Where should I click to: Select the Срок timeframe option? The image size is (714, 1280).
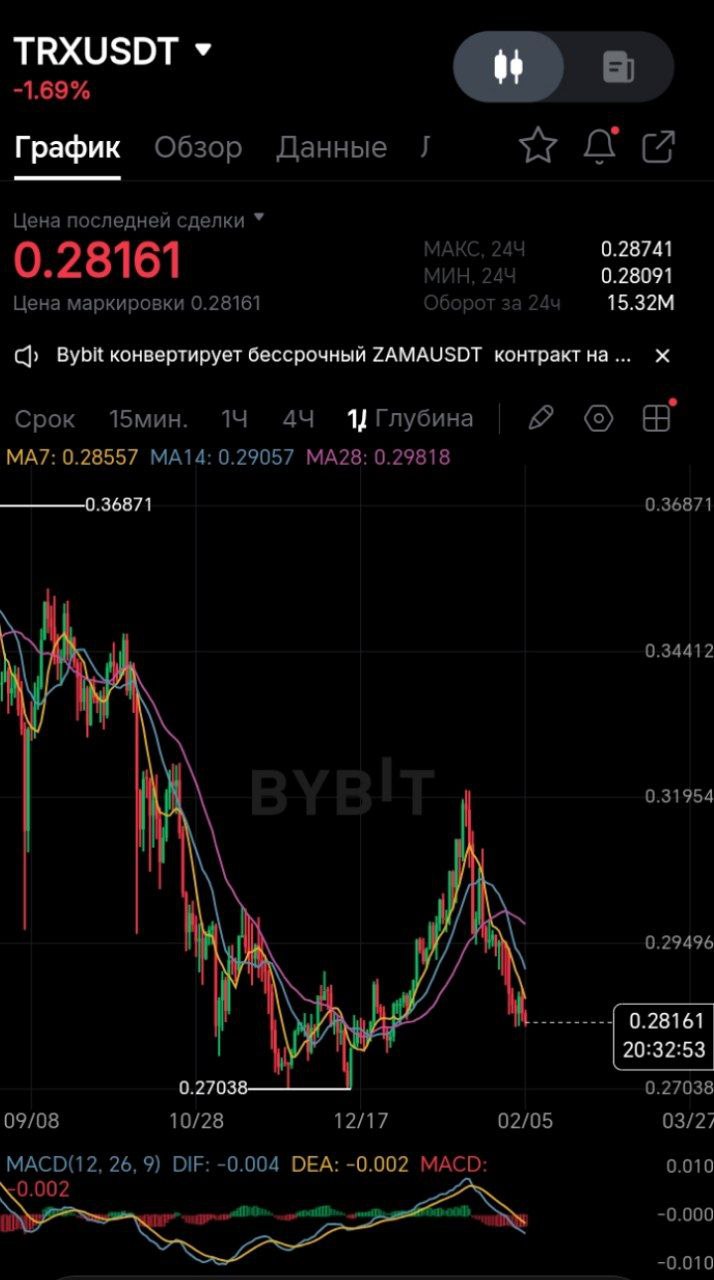[45, 419]
